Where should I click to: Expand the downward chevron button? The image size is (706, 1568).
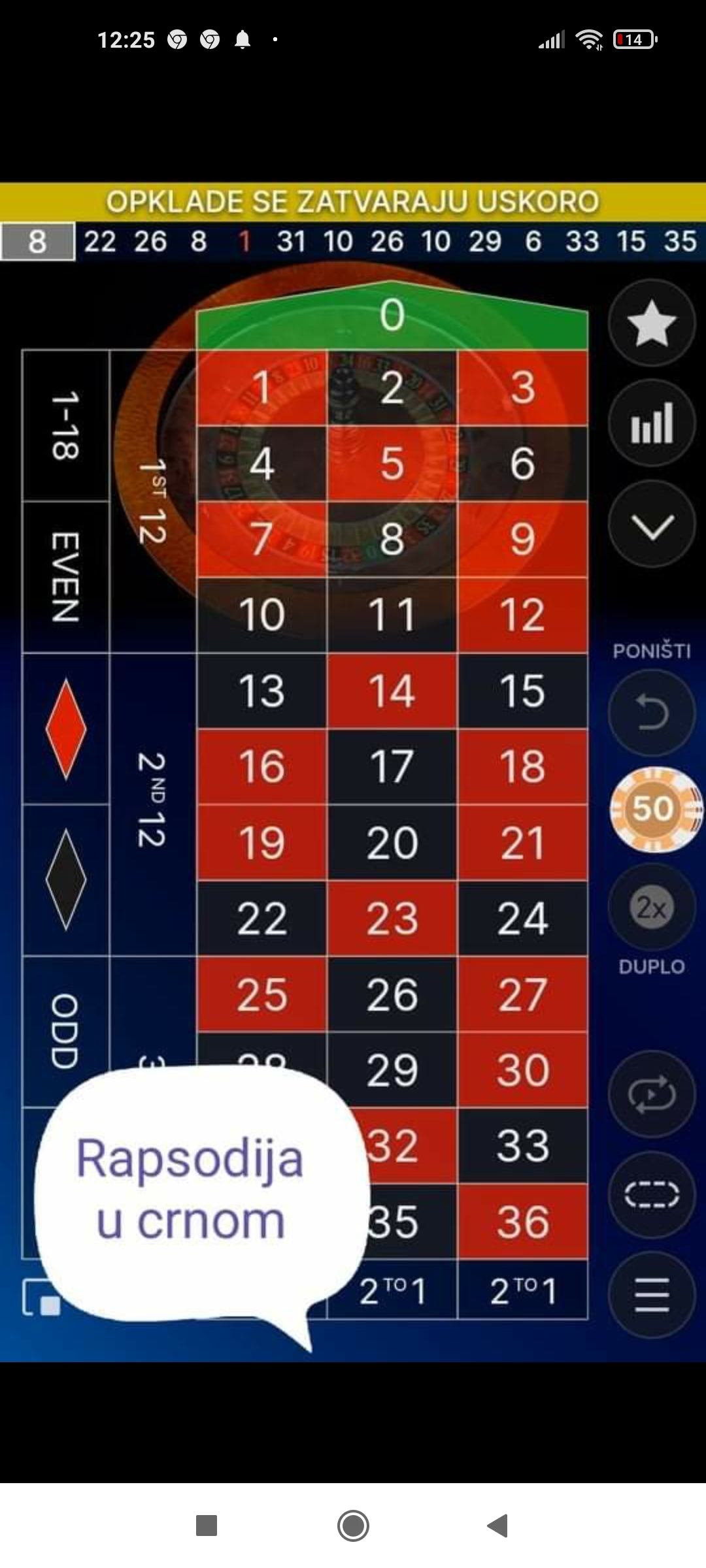pyautogui.click(x=651, y=525)
